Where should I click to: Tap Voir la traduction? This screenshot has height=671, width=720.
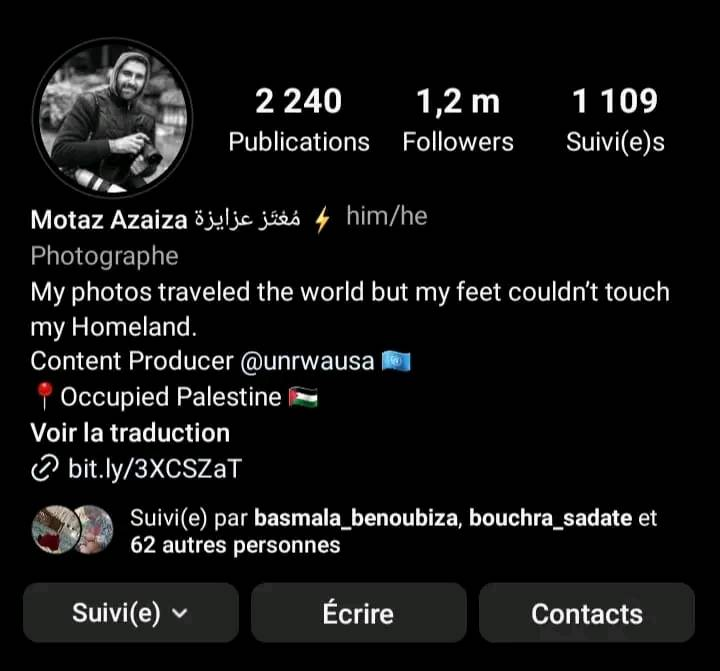coord(130,433)
